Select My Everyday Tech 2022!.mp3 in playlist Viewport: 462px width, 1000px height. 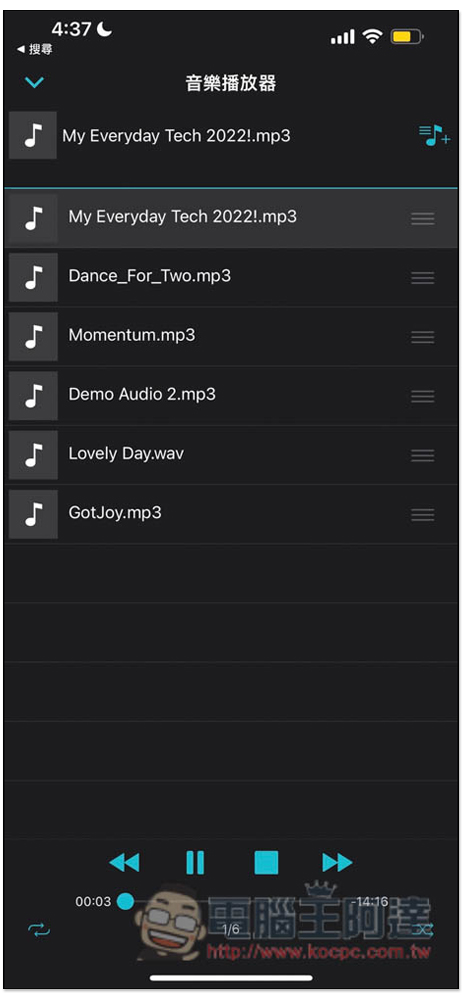coord(231,218)
